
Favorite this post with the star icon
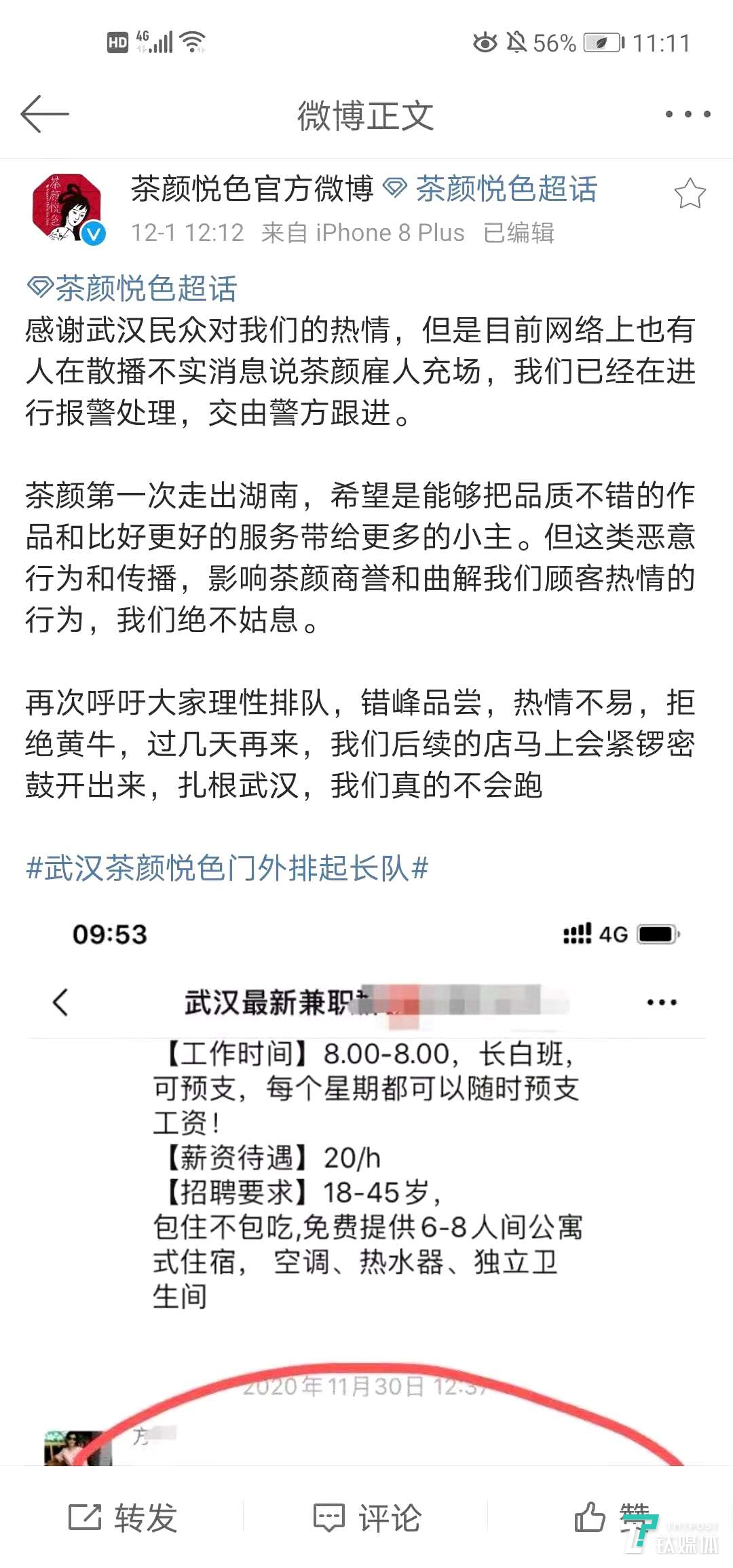[x=690, y=193]
